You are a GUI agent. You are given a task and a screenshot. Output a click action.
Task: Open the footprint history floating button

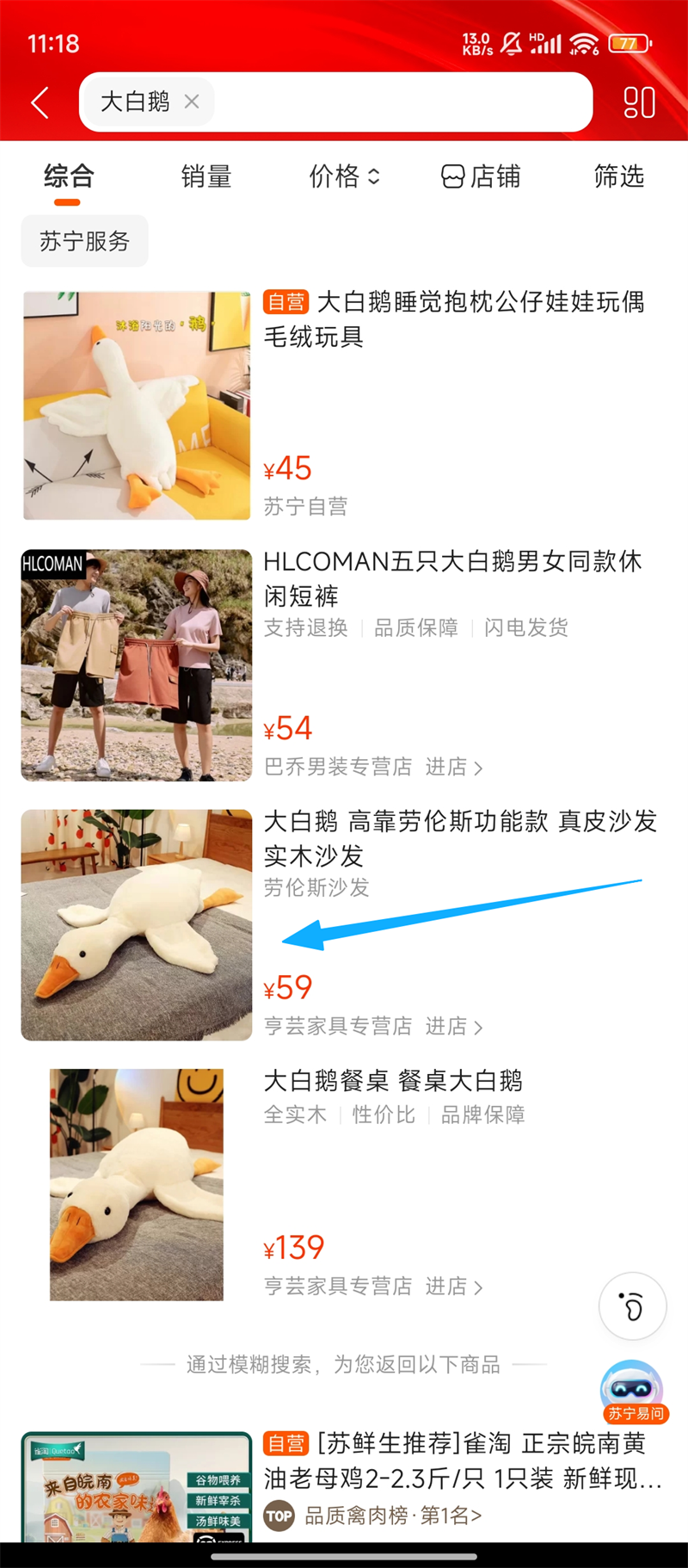tap(633, 1306)
